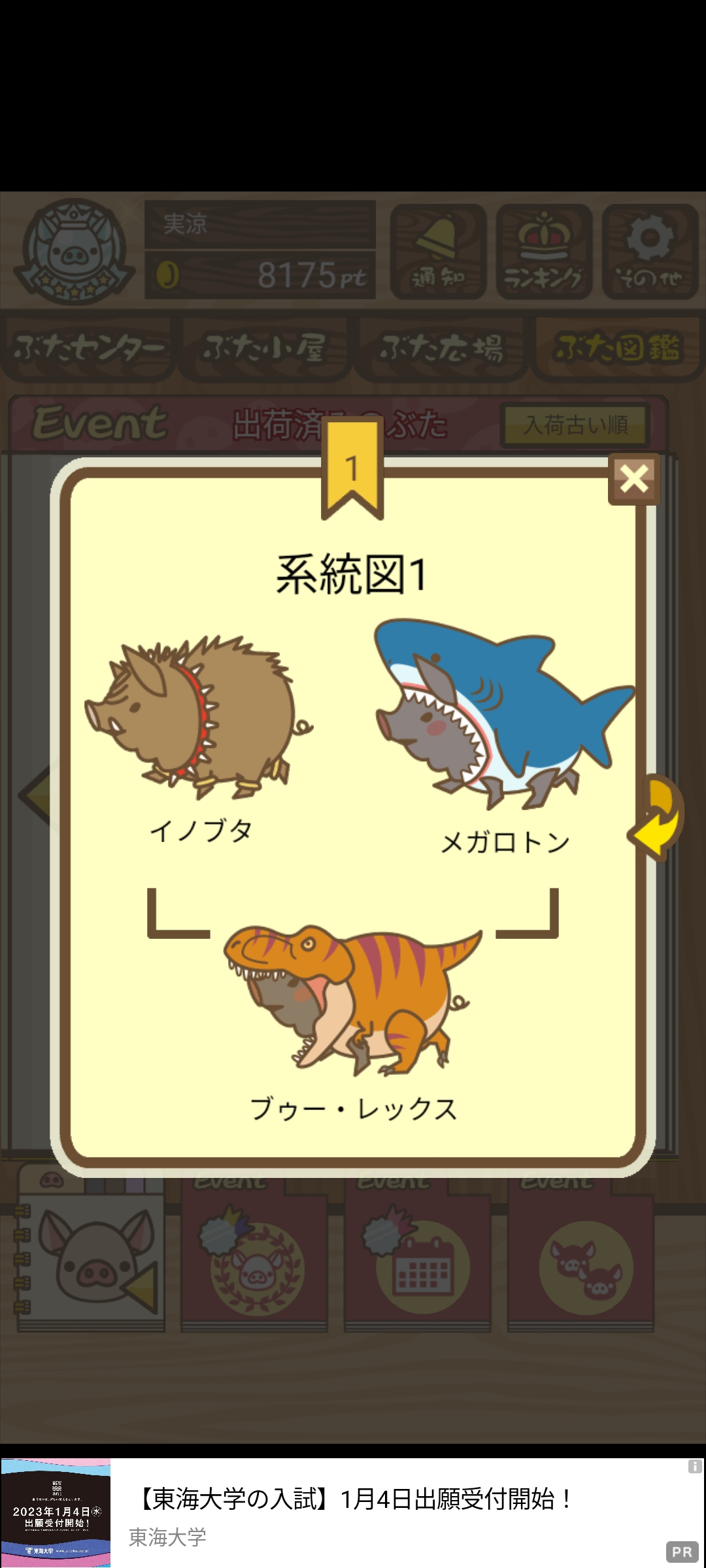706x1568 pixels.
Task: Open the 東海大学 admissions ad banner
Action: 353,1512
